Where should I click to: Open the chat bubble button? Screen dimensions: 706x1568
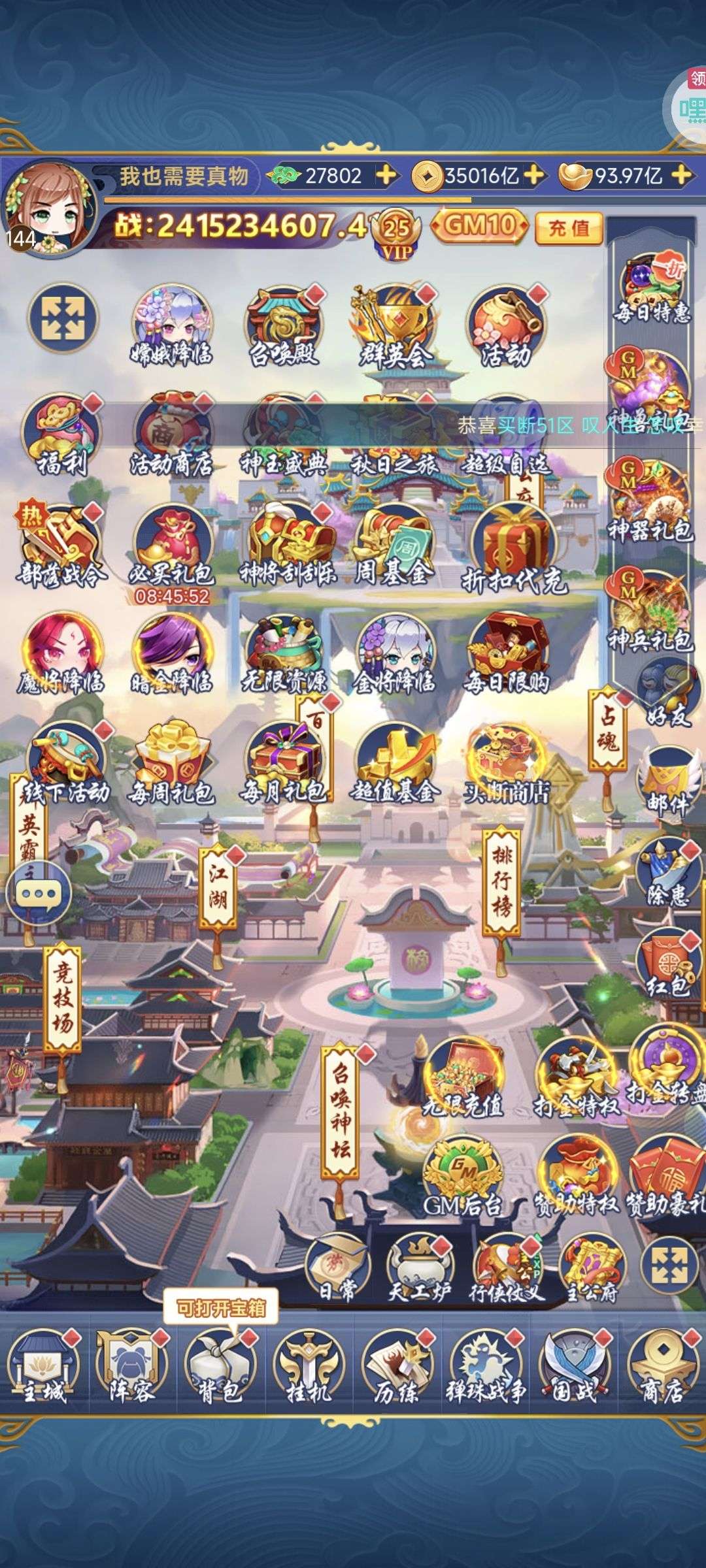(39, 893)
